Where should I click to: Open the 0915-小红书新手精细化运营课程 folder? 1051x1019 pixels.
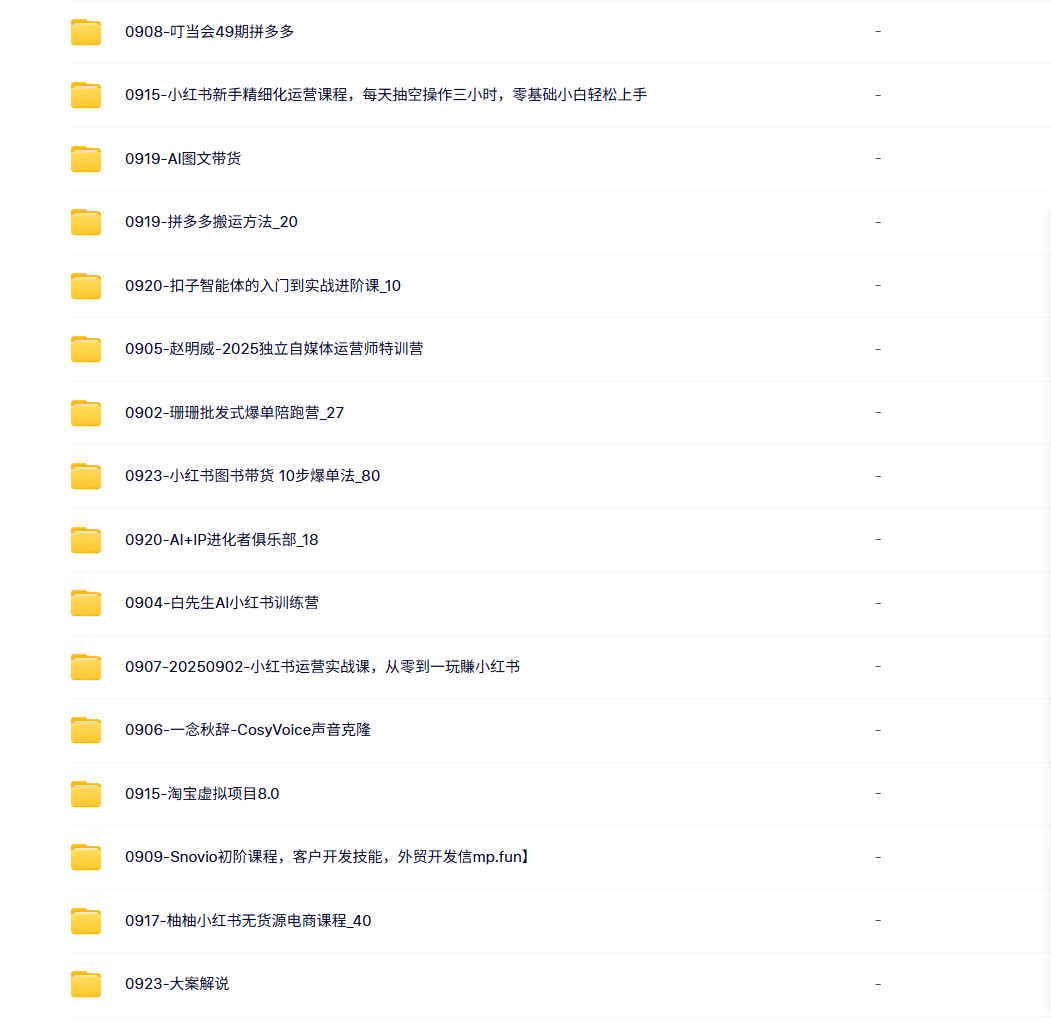pyautogui.click(x=385, y=95)
